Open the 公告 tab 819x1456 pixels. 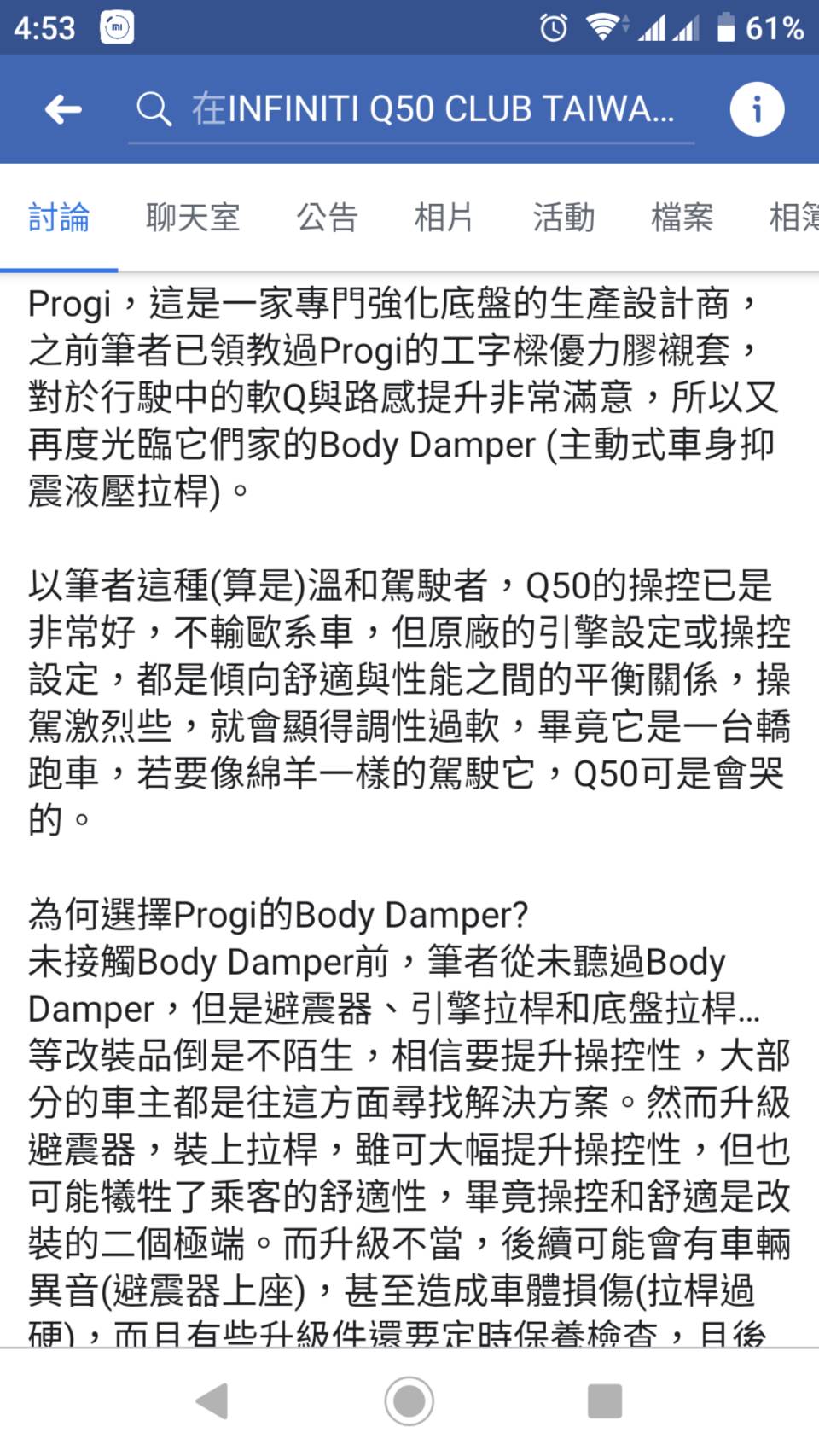point(327,218)
